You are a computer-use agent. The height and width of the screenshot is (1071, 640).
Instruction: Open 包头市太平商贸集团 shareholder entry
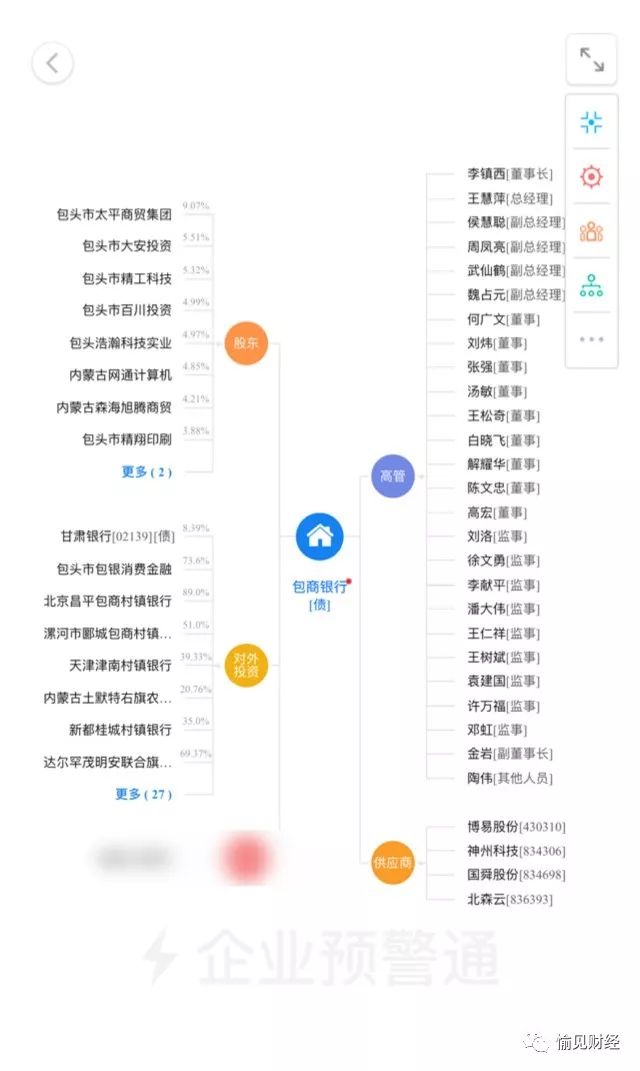coord(114,215)
